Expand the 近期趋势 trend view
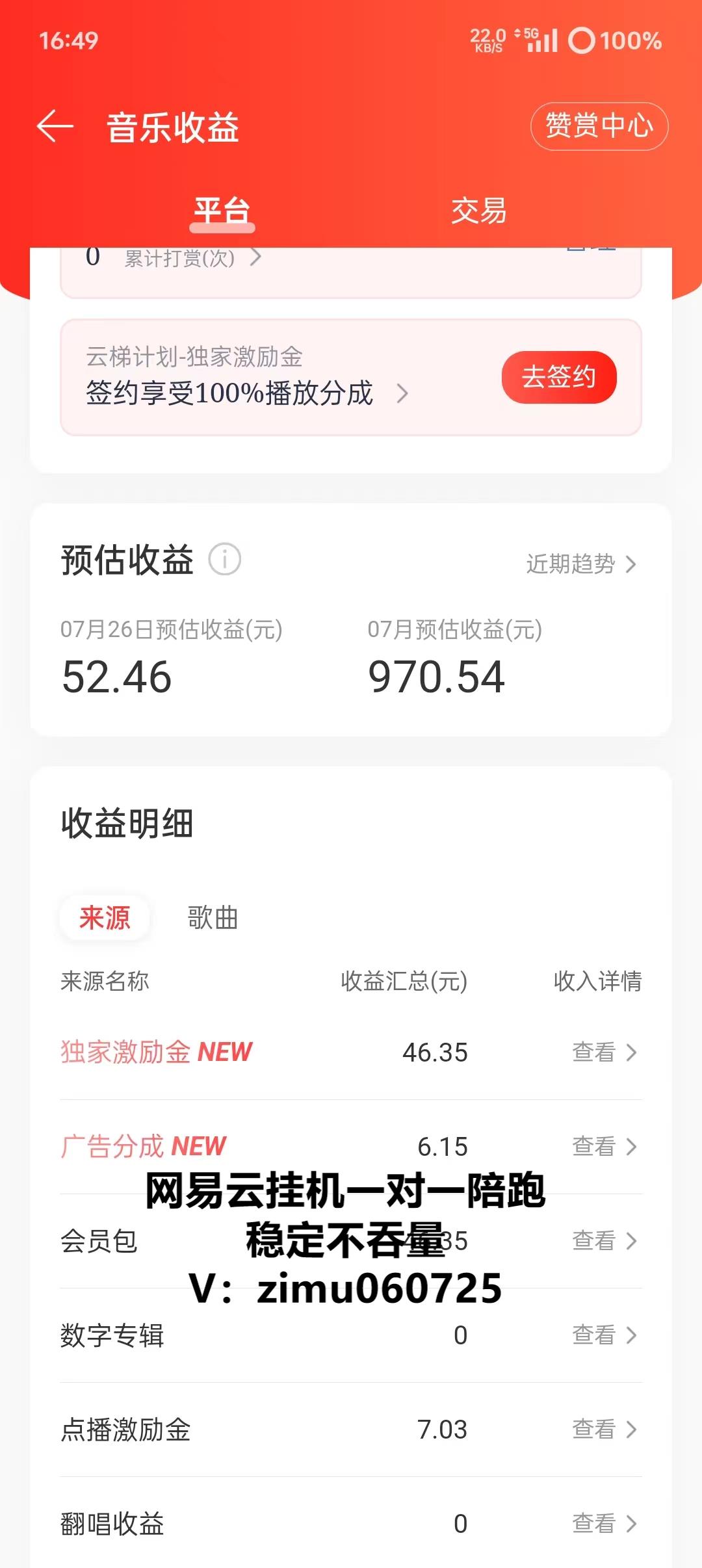This screenshot has height=1568, width=702. [x=578, y=565]
